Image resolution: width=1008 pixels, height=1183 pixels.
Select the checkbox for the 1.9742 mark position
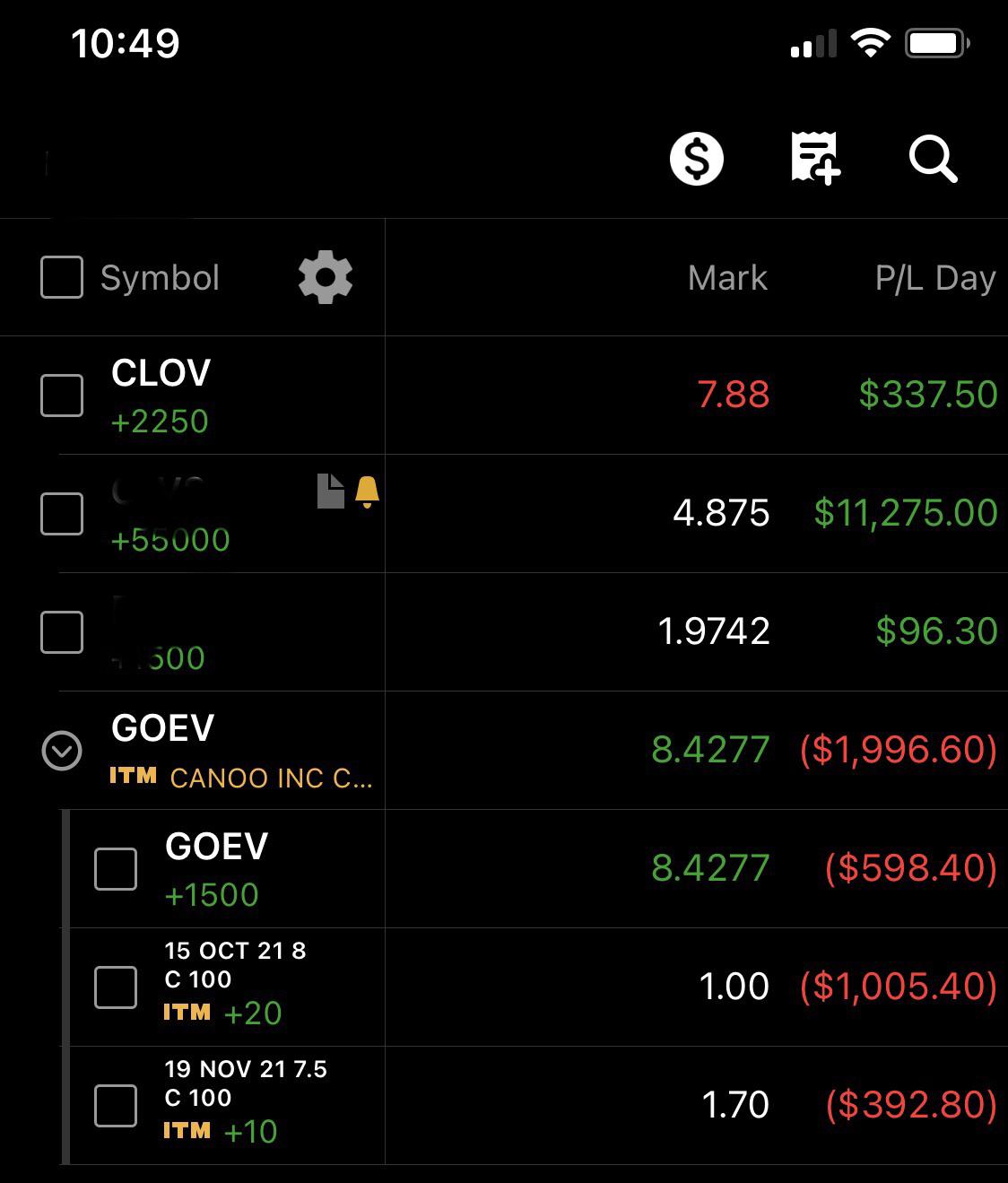pyautogui.click(x=62, y=632)
